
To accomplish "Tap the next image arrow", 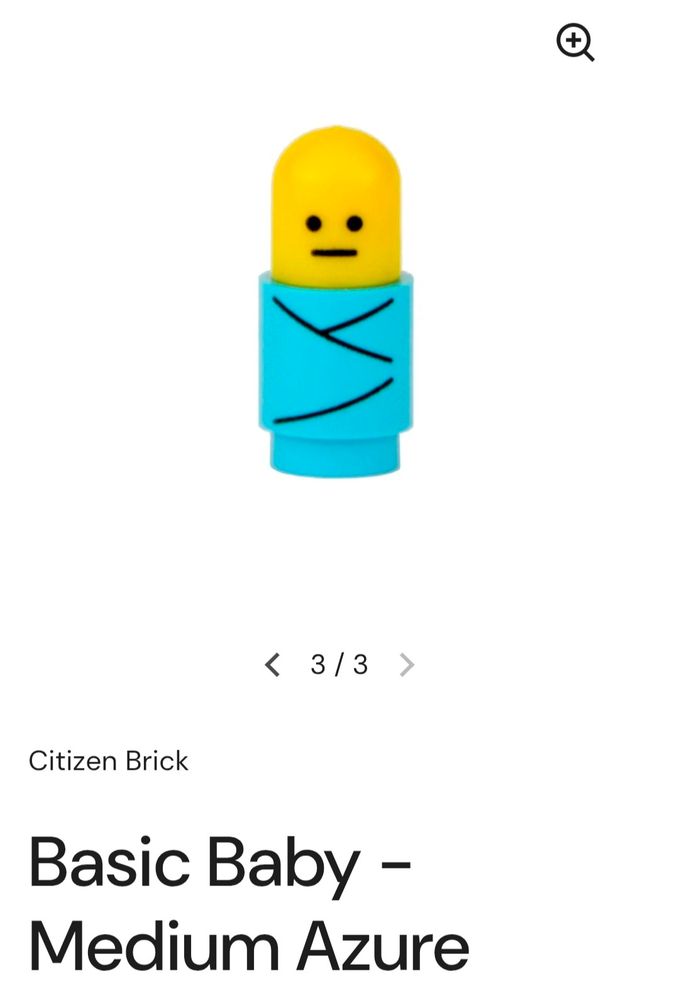I will coord(406,665).
